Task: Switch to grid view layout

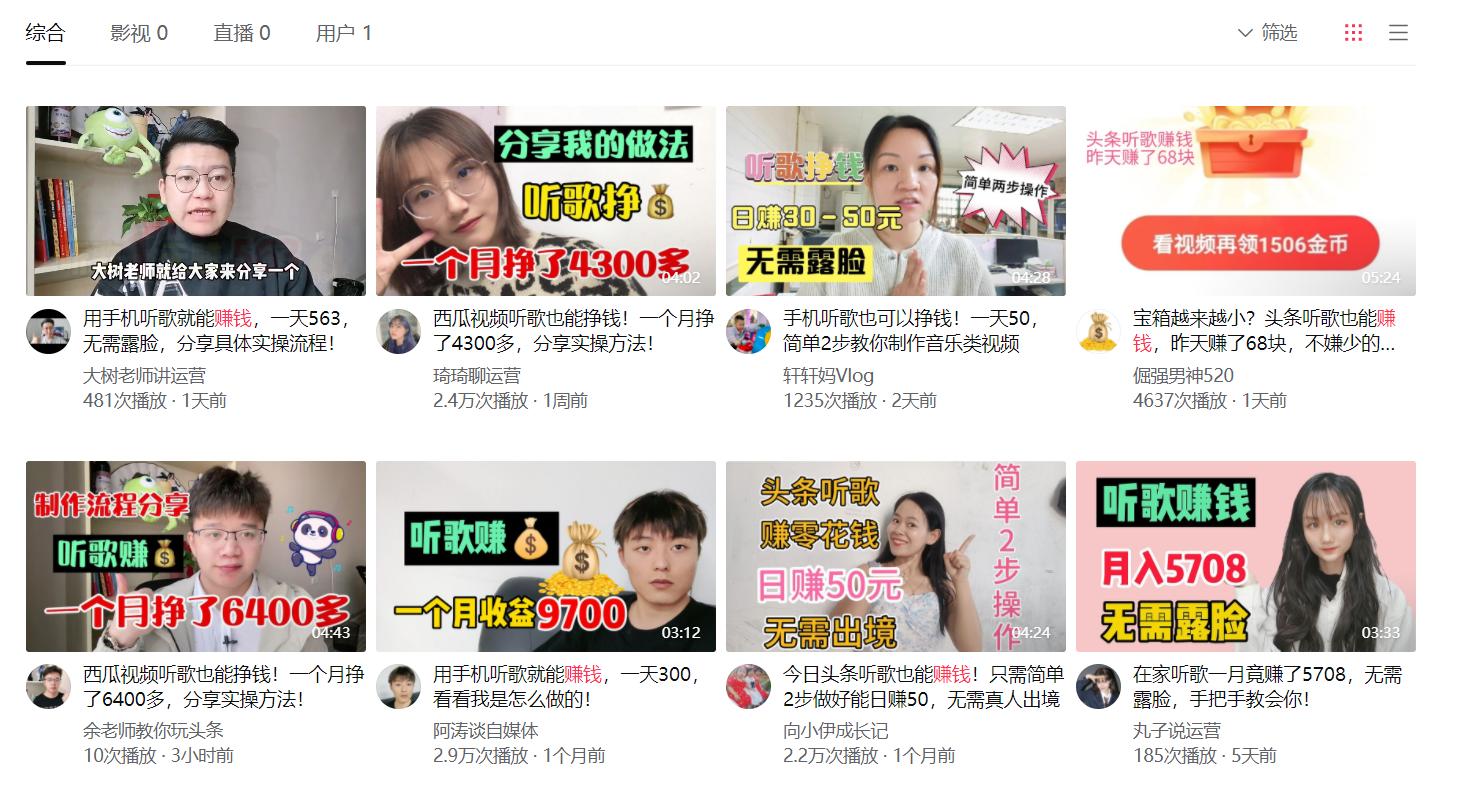Action: coord(1353,33)
